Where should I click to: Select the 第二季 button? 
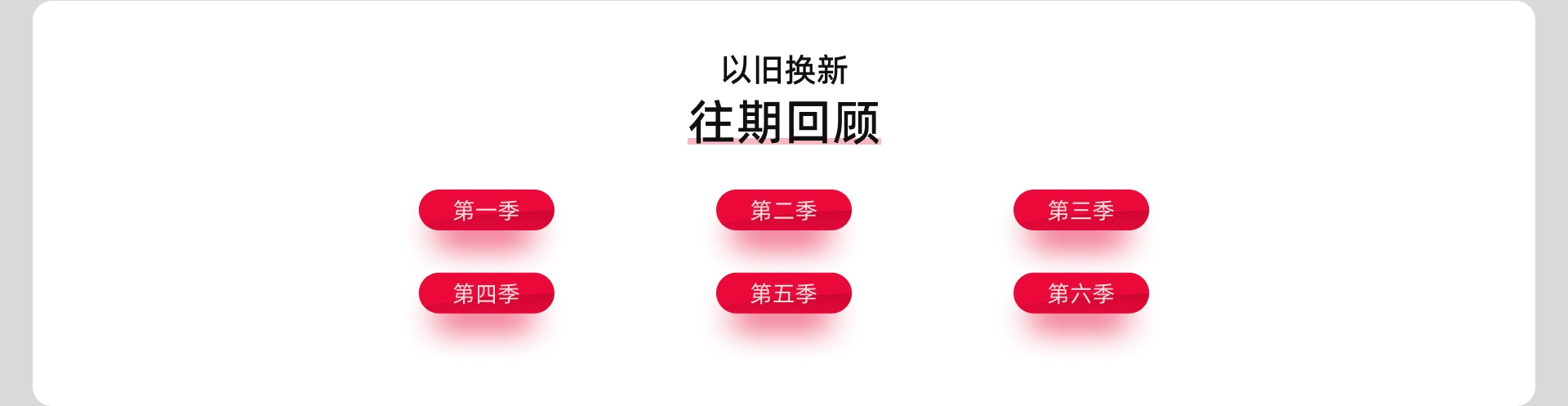pos(783,210)
